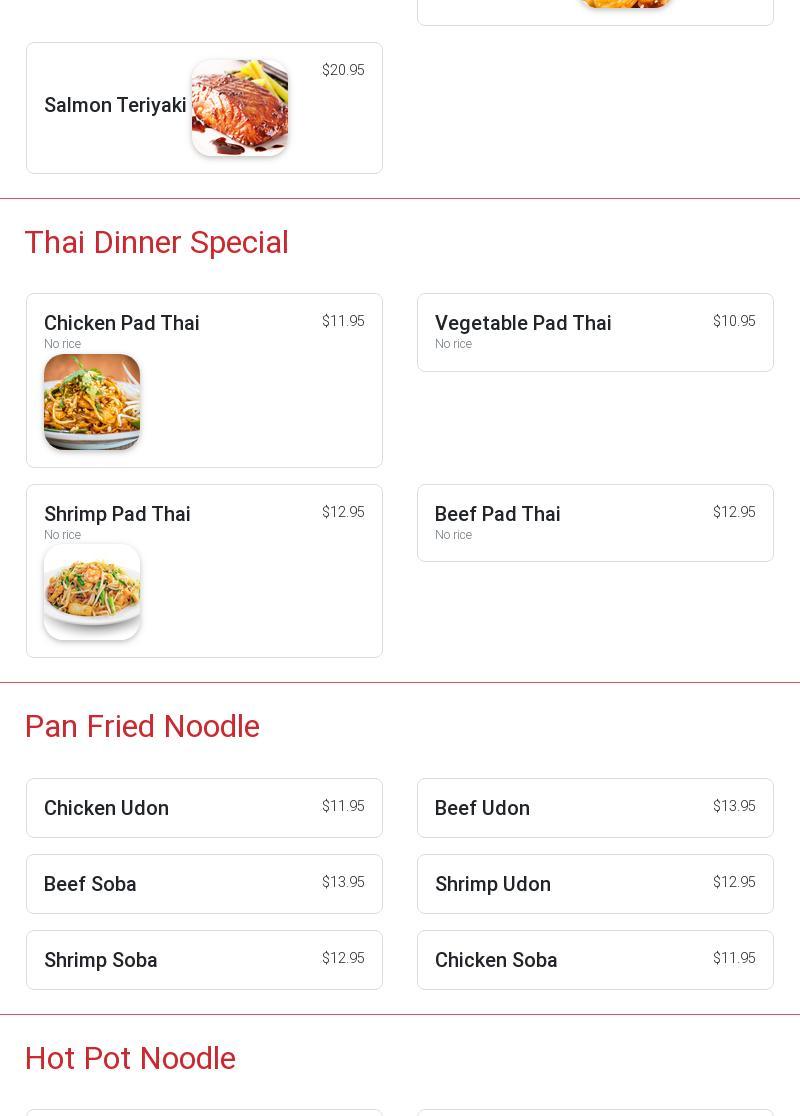800x1116 pixels.
Task: Select Beef Pad Thai item
Action: pos(595,523)
